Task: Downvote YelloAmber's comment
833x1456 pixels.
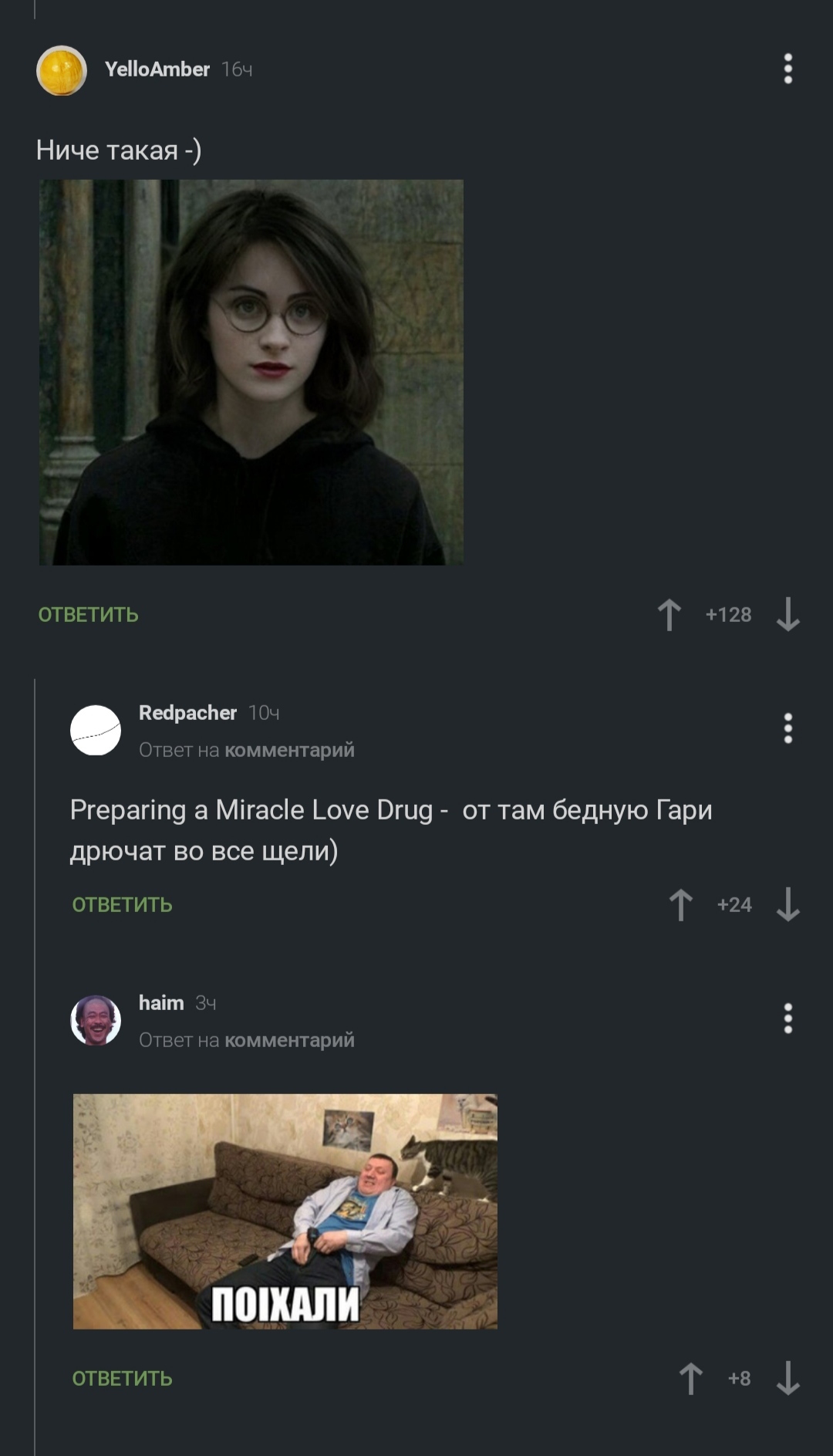Action: pyautogui.click(x=787, y=615)
